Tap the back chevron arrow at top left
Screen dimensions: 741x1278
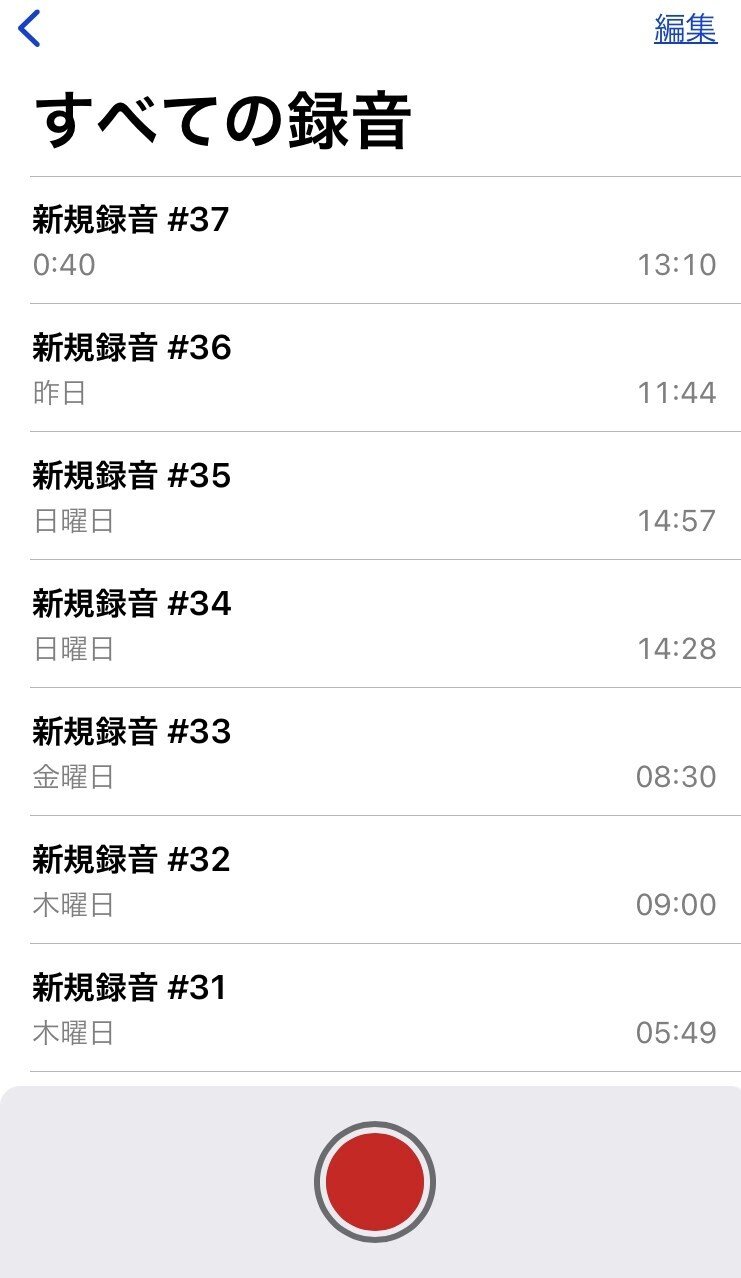point(28,30)
